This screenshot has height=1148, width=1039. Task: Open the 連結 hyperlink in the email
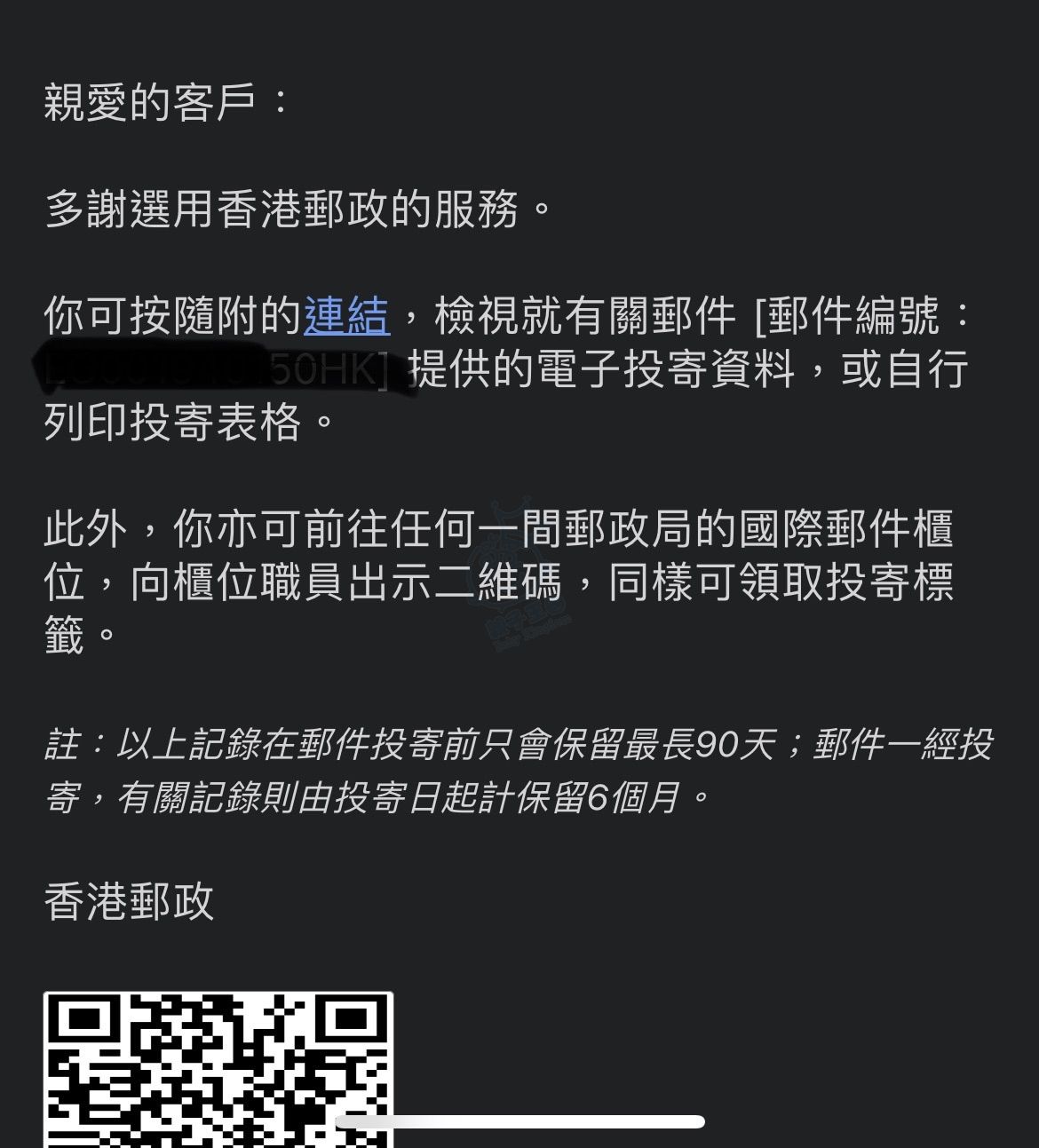pos(346,316)
